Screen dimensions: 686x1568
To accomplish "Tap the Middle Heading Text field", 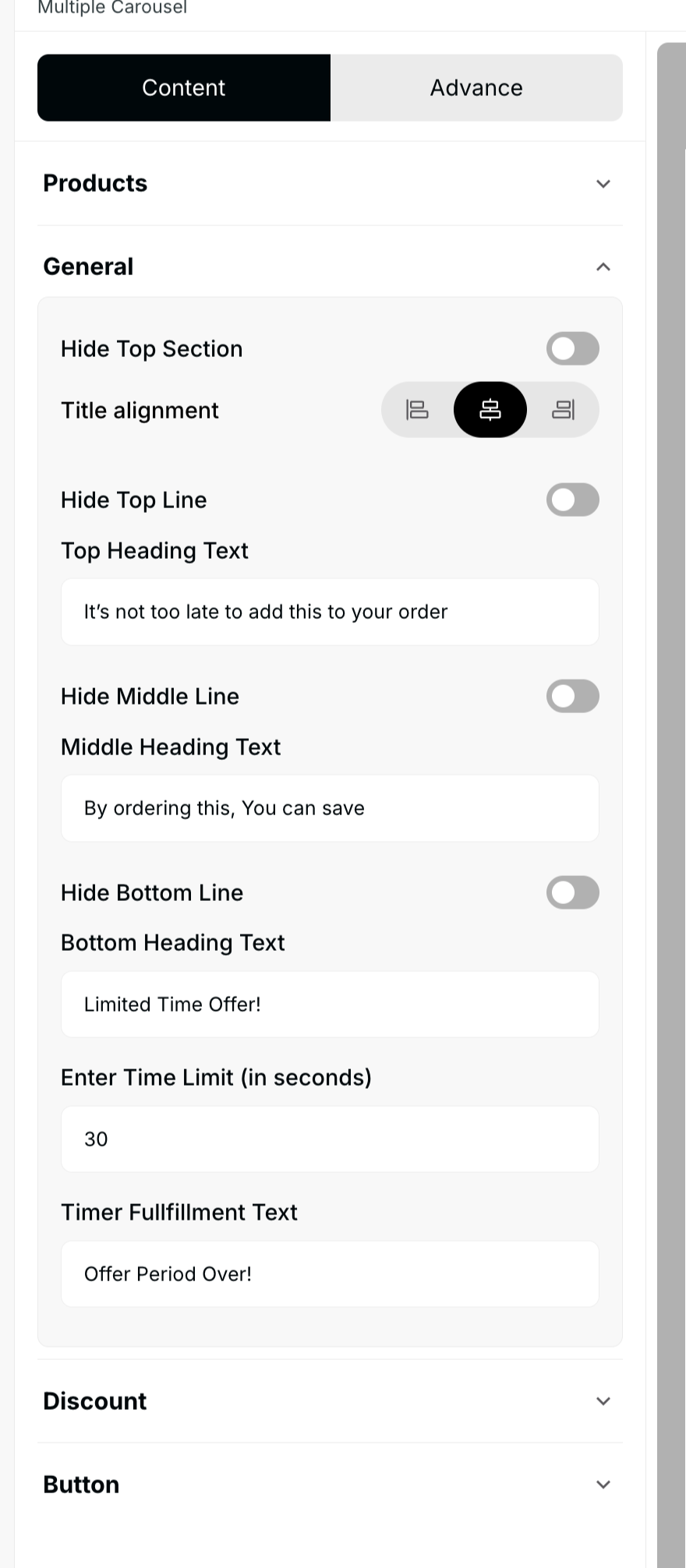I will 330,808.
